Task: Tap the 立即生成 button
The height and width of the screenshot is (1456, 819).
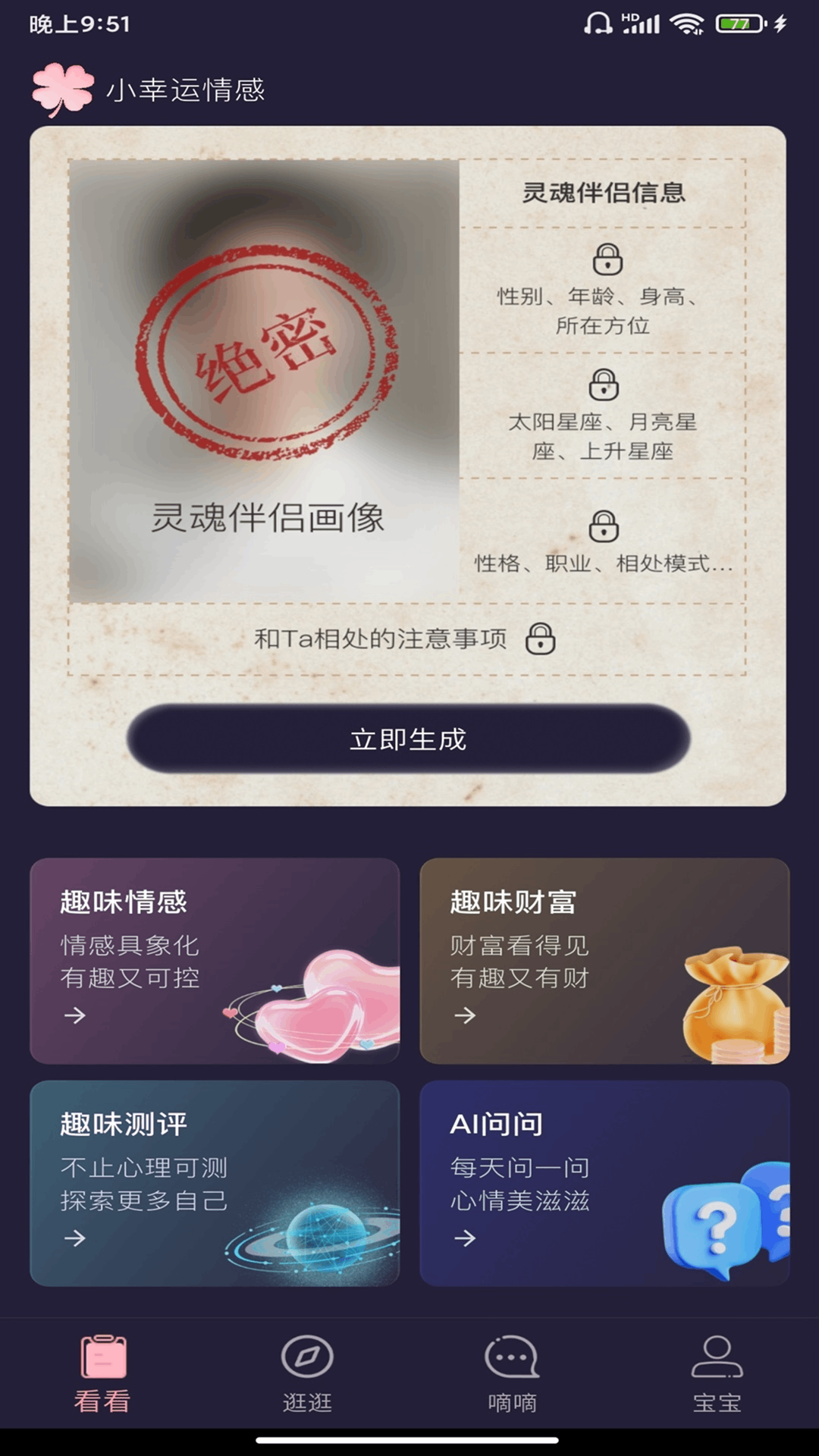Action: click(x=408, y=739)
